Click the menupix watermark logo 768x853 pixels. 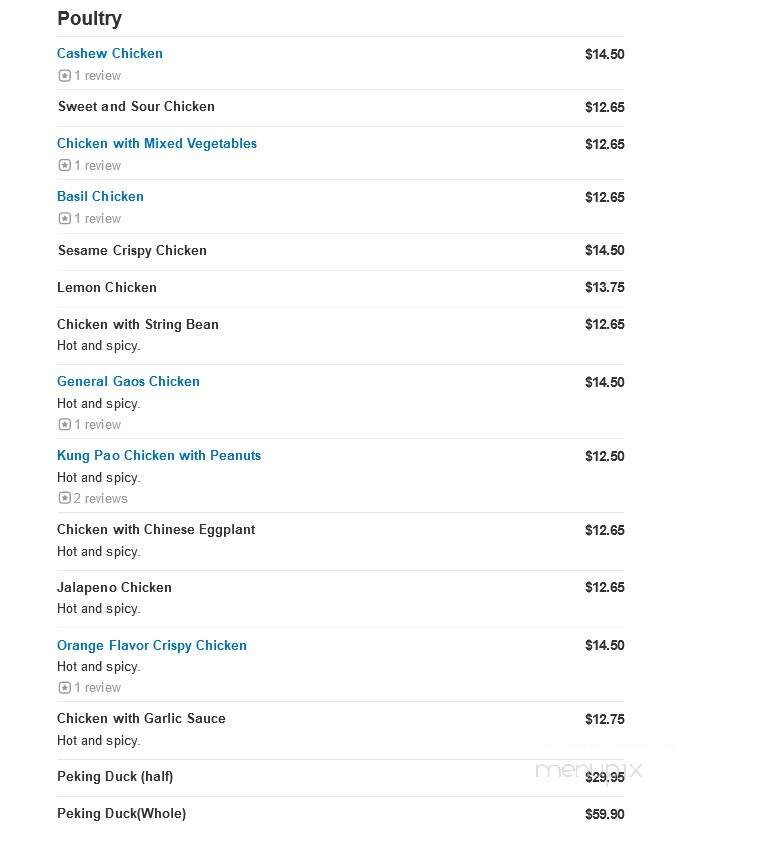click(589, 769)
